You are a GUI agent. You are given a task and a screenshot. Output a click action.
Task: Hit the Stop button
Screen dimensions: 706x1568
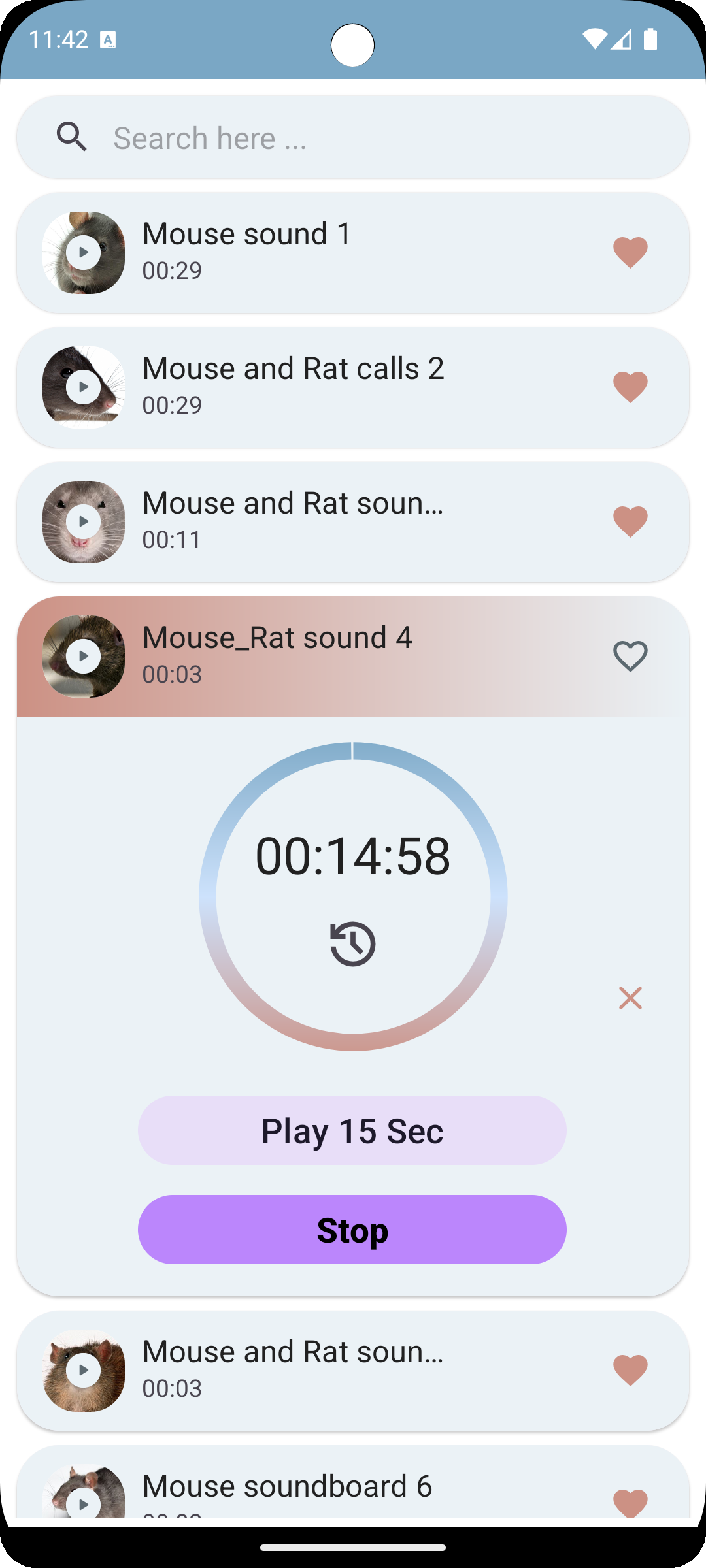pos(352,1230)
